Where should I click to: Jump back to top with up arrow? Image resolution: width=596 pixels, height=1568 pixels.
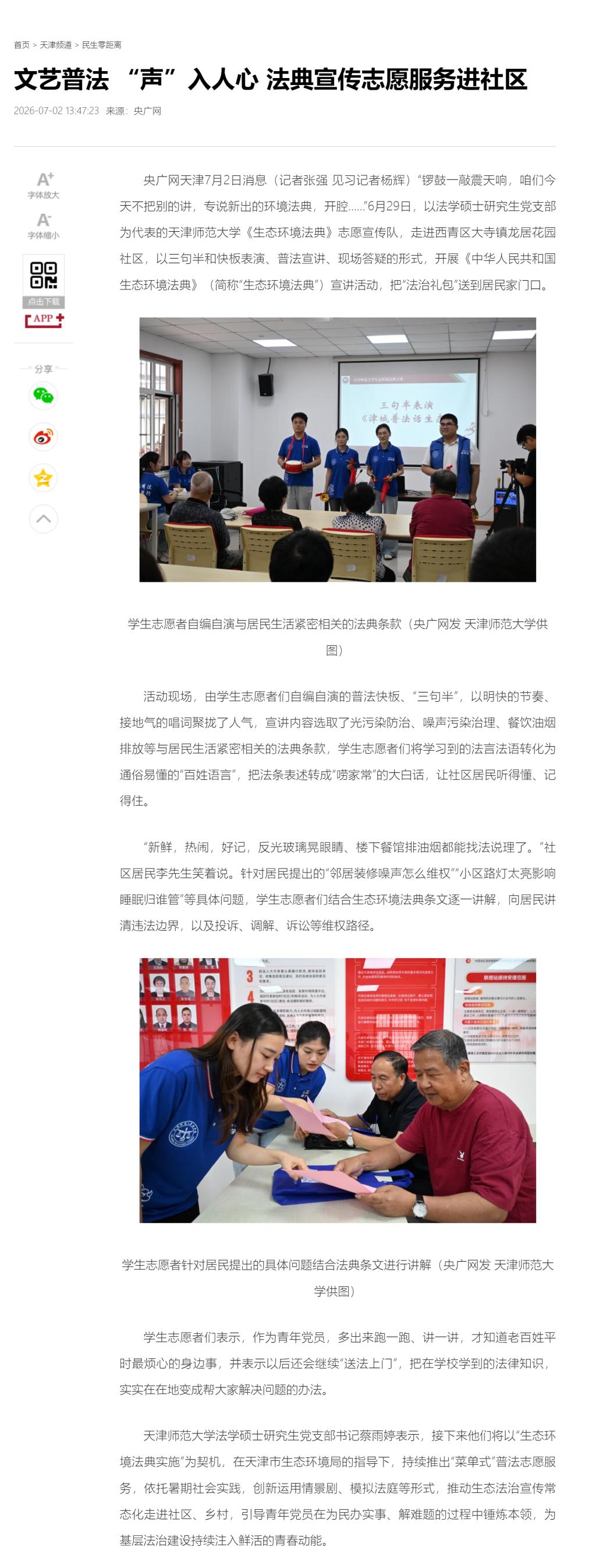[43, 519]
